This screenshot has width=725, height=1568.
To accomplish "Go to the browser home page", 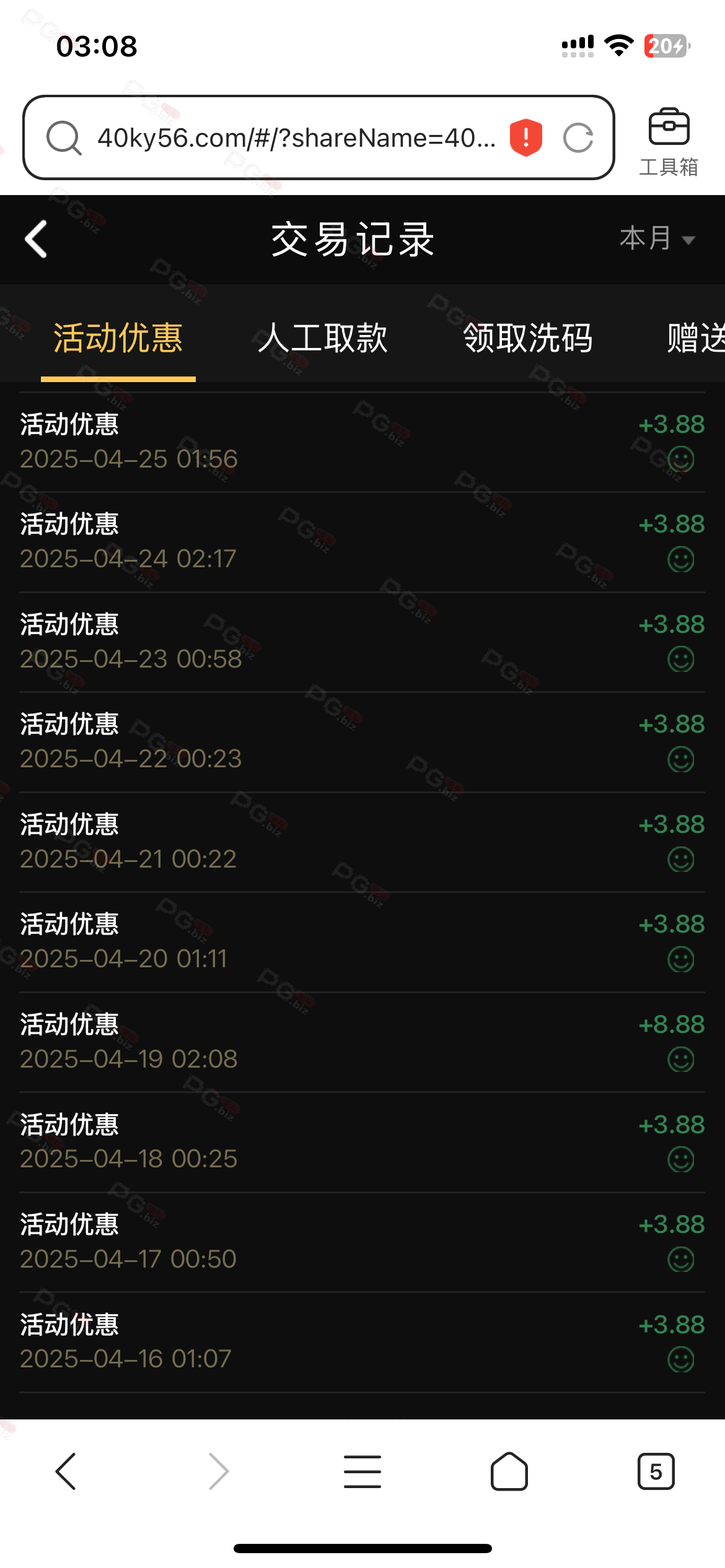I will 509,1471.
